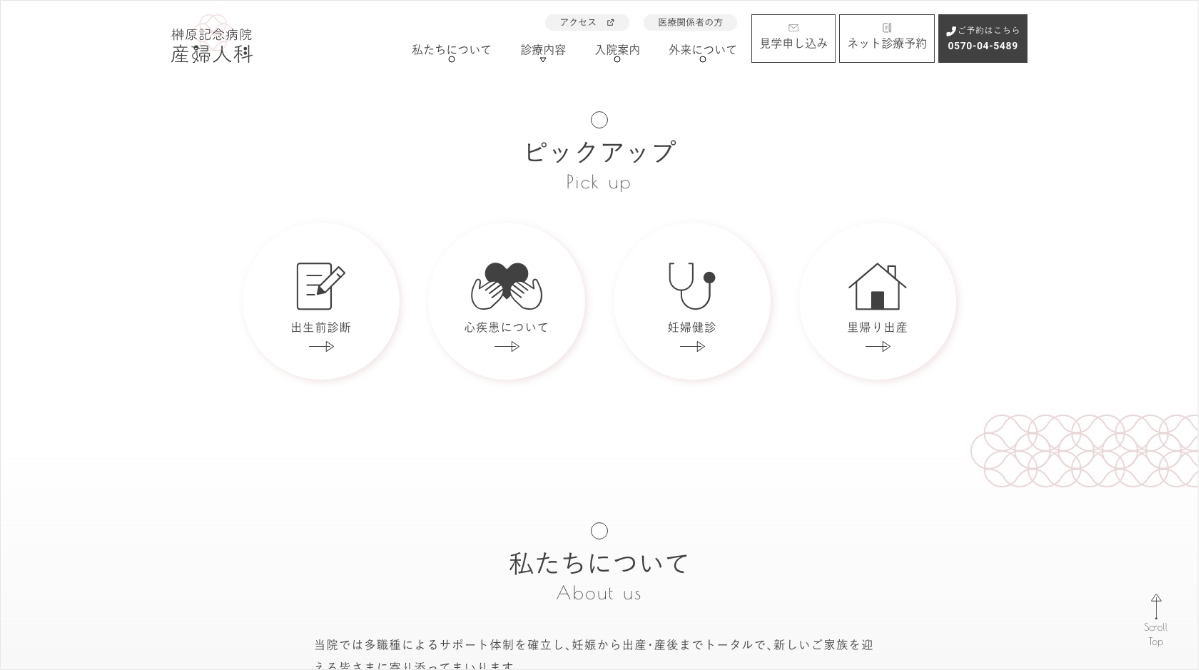Tap the 見学申し込み button
The height and width of the screenshot is (670, 1199).
[793, 39]
